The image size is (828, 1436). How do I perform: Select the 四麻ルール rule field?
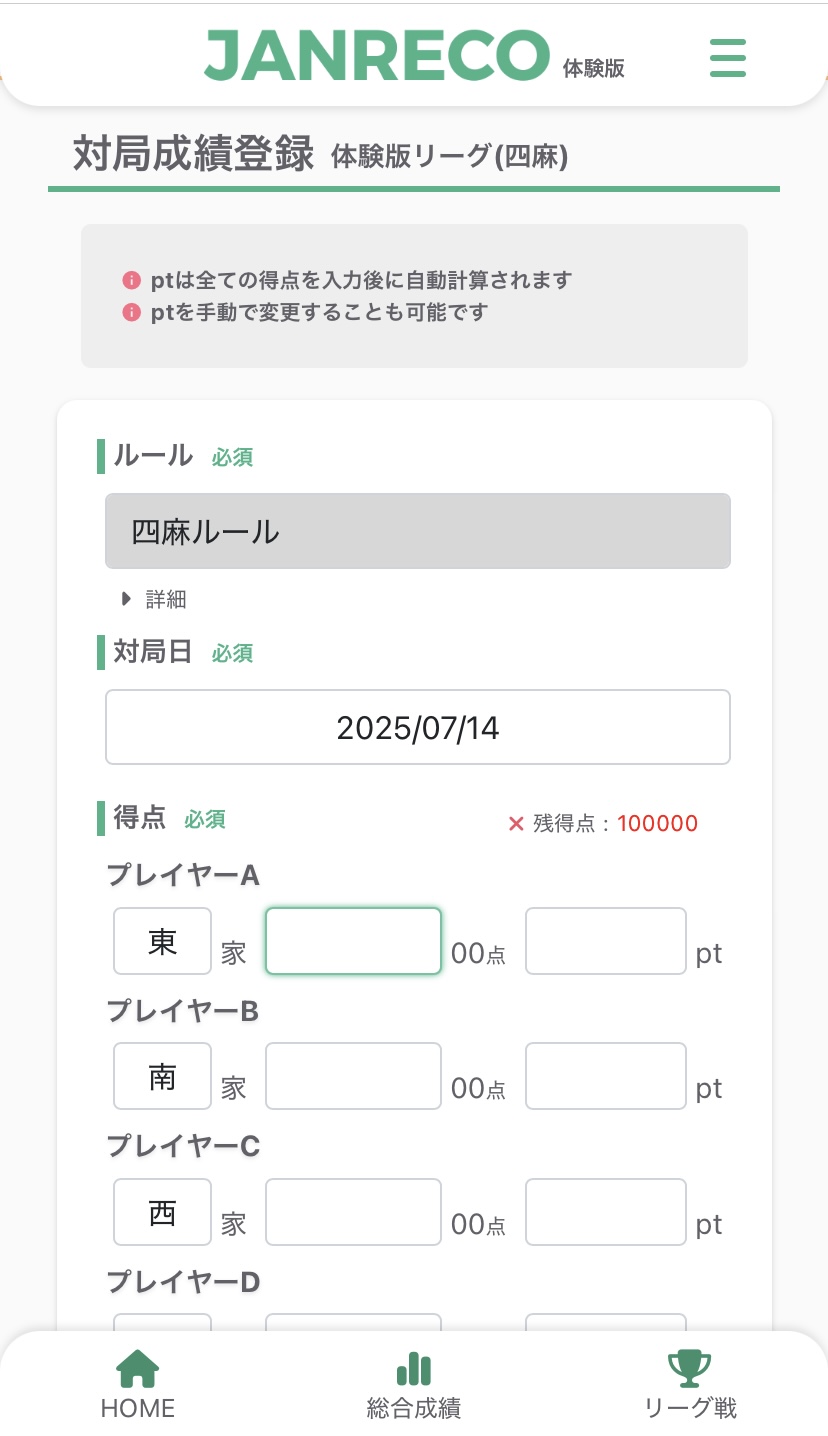(x=417, y=531)
